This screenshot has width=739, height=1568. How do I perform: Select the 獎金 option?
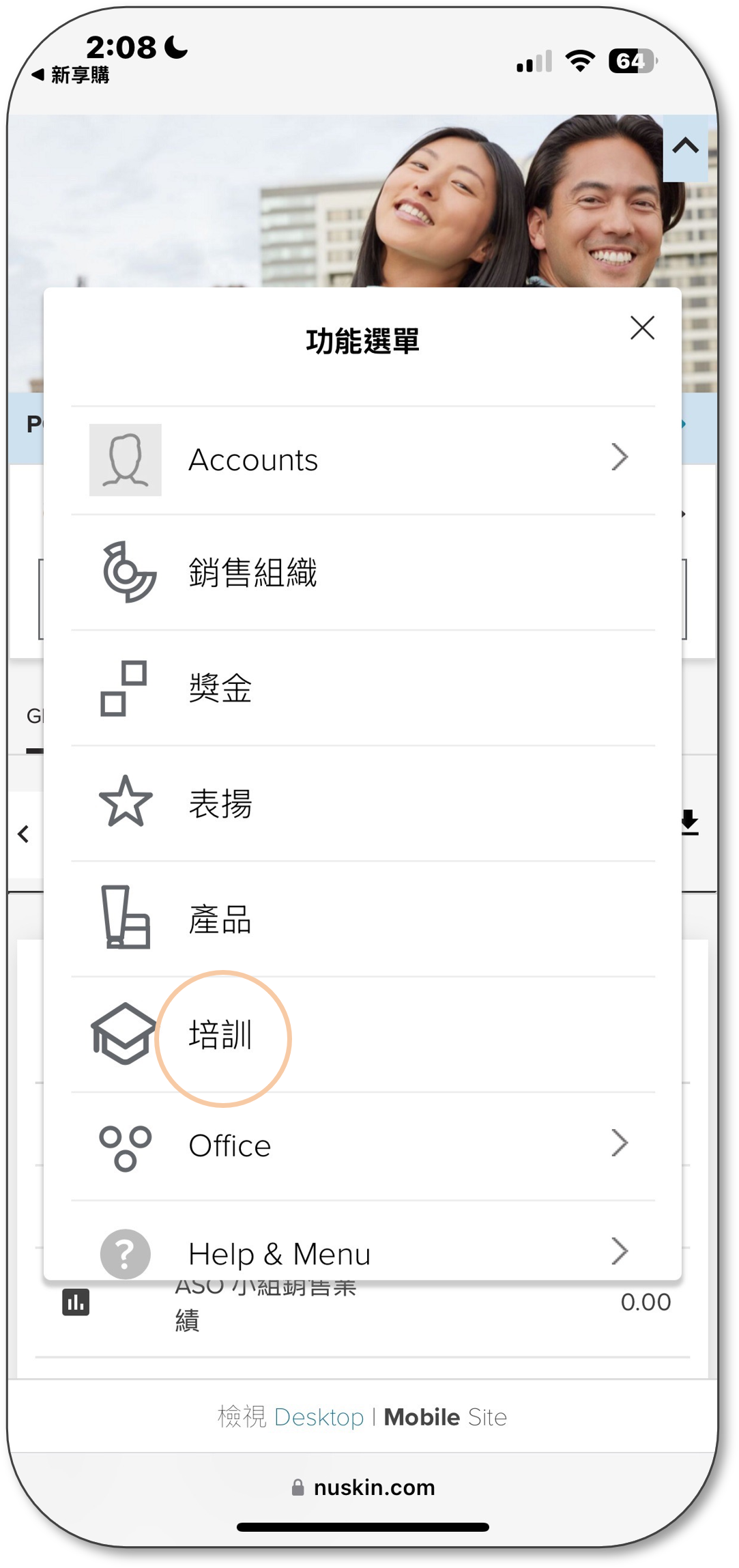pos(362,688)
